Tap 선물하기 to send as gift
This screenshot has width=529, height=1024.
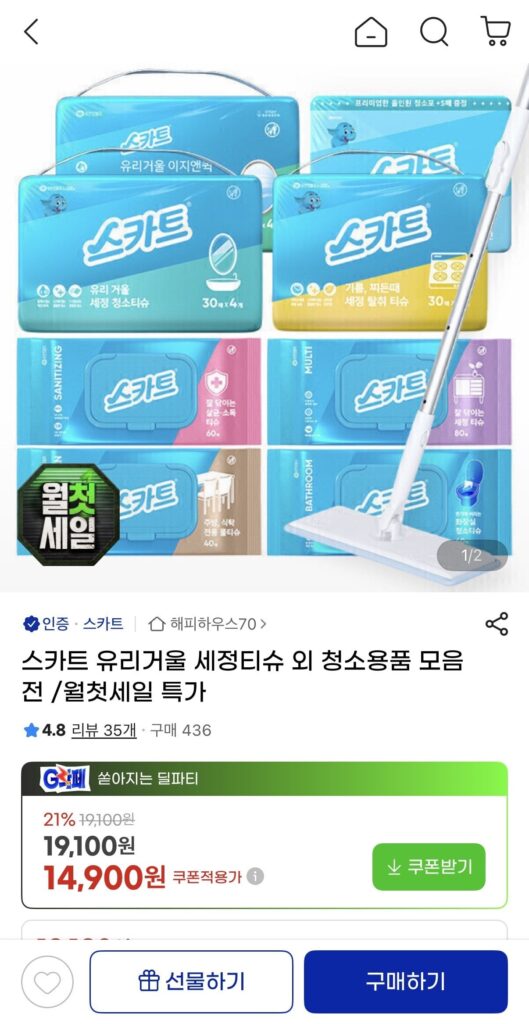point(191,982)
